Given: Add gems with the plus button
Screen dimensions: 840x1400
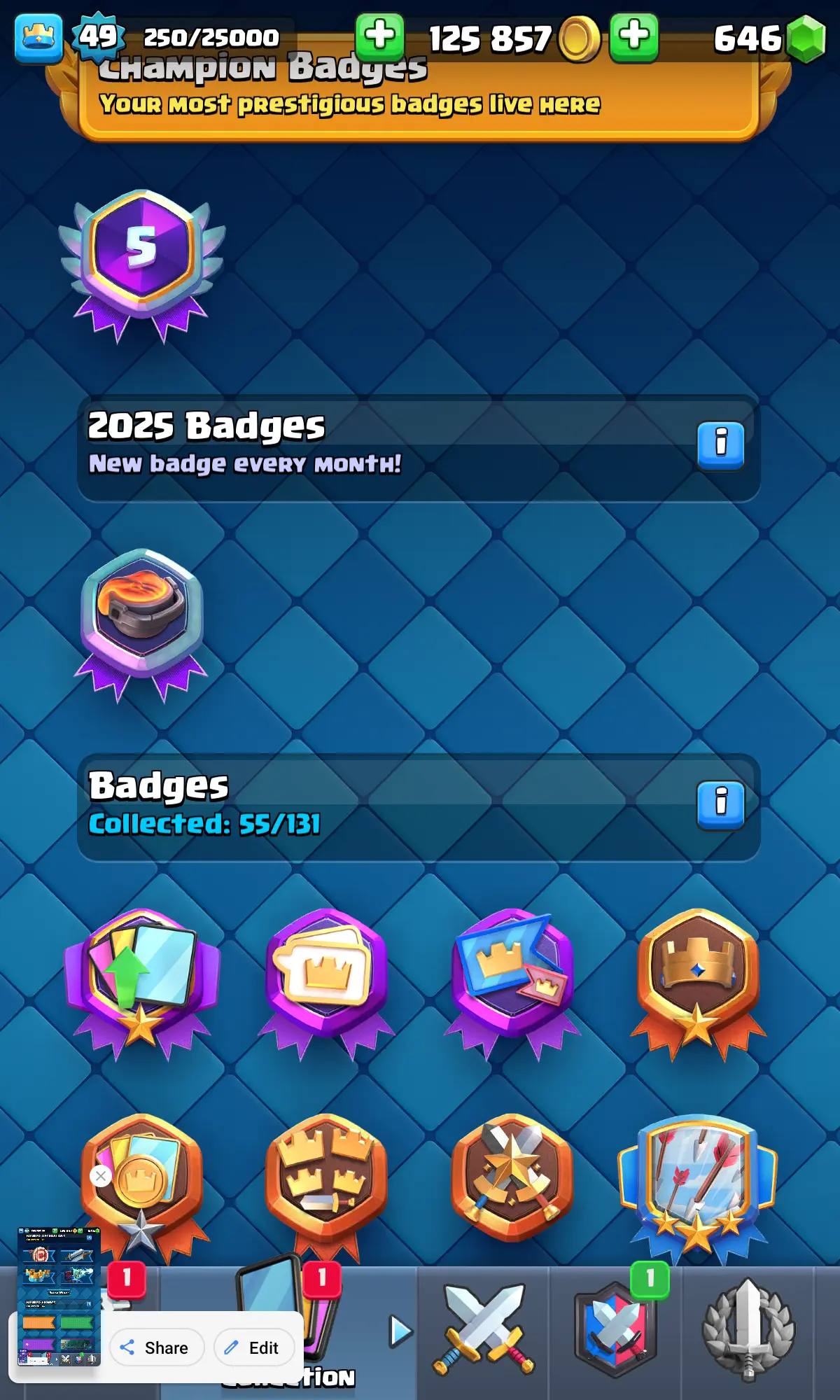Looking at the screenshot, I should [x=633, y=36].
